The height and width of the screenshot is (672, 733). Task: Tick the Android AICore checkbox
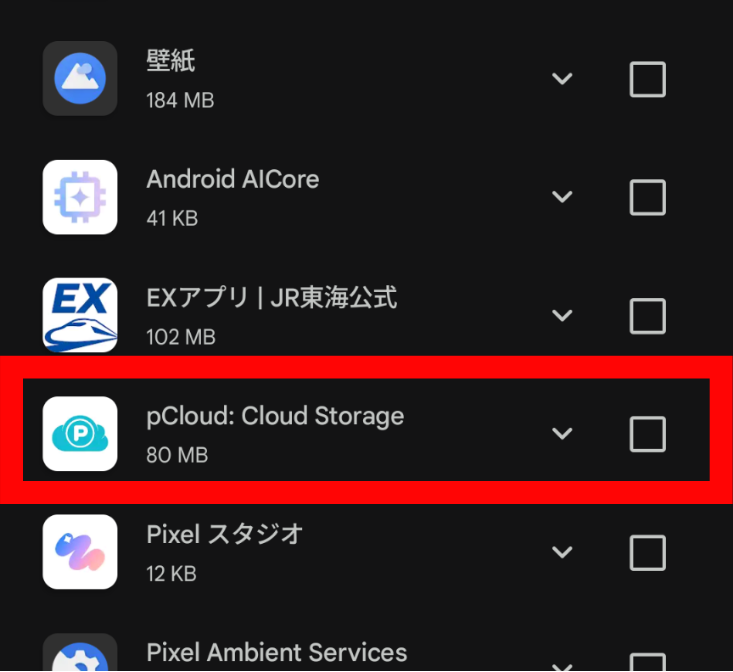click(x=647, y=197)
